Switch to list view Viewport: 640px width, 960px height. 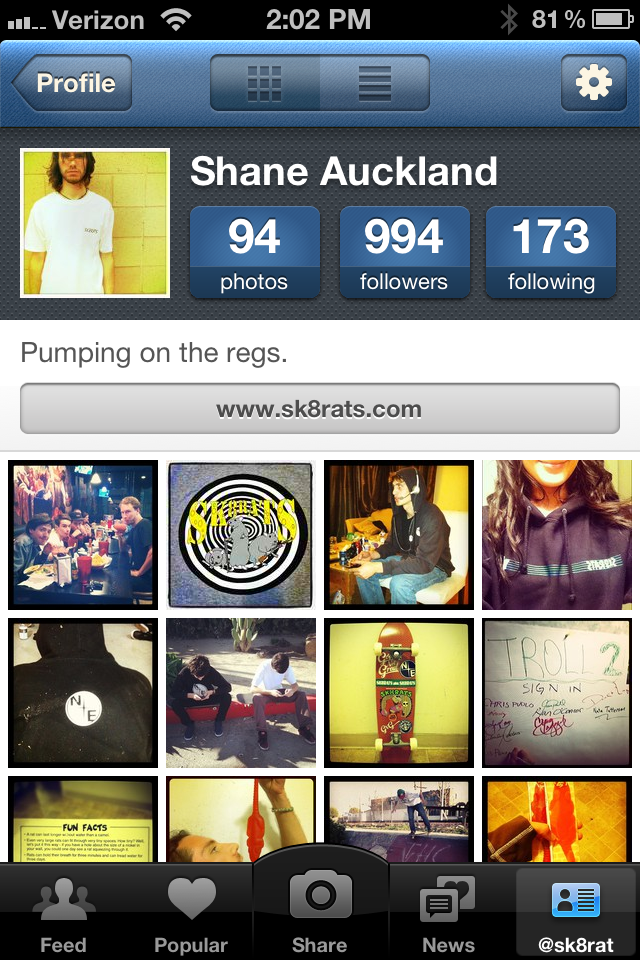pyautogui.click(x=375, y=83)
